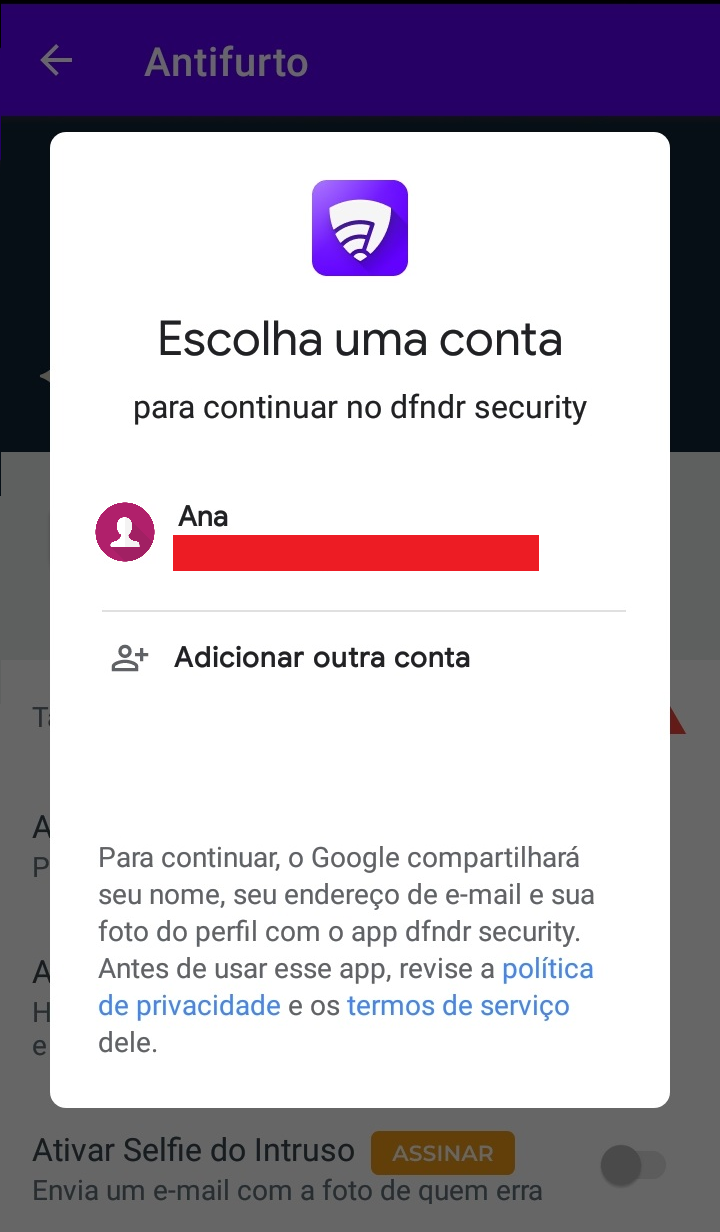Open the termos de serviço link
Viewport: 720px width, 1232px height.
point(458,1006)
